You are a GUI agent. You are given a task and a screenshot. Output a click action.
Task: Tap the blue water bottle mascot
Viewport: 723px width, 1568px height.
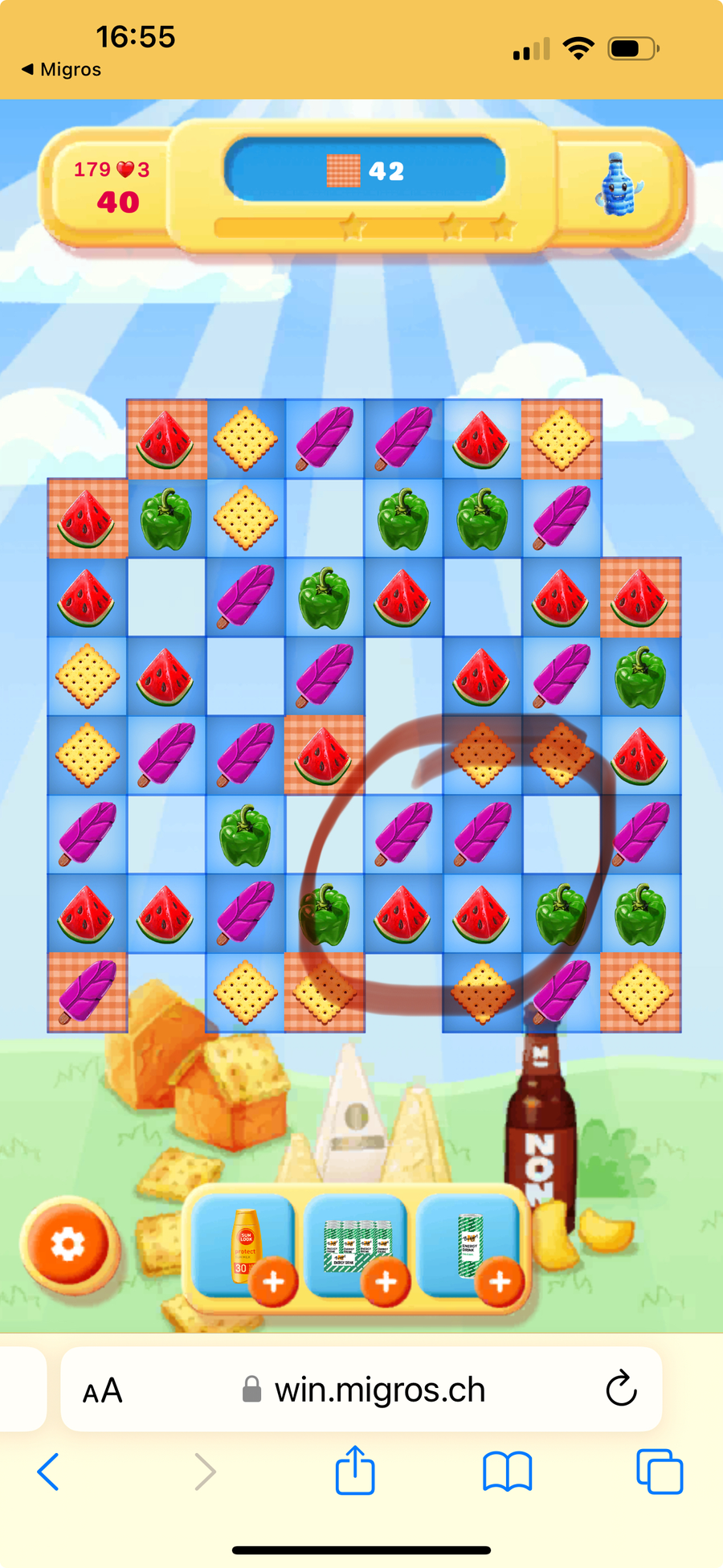pyautogui.click(x=617, y=185)
